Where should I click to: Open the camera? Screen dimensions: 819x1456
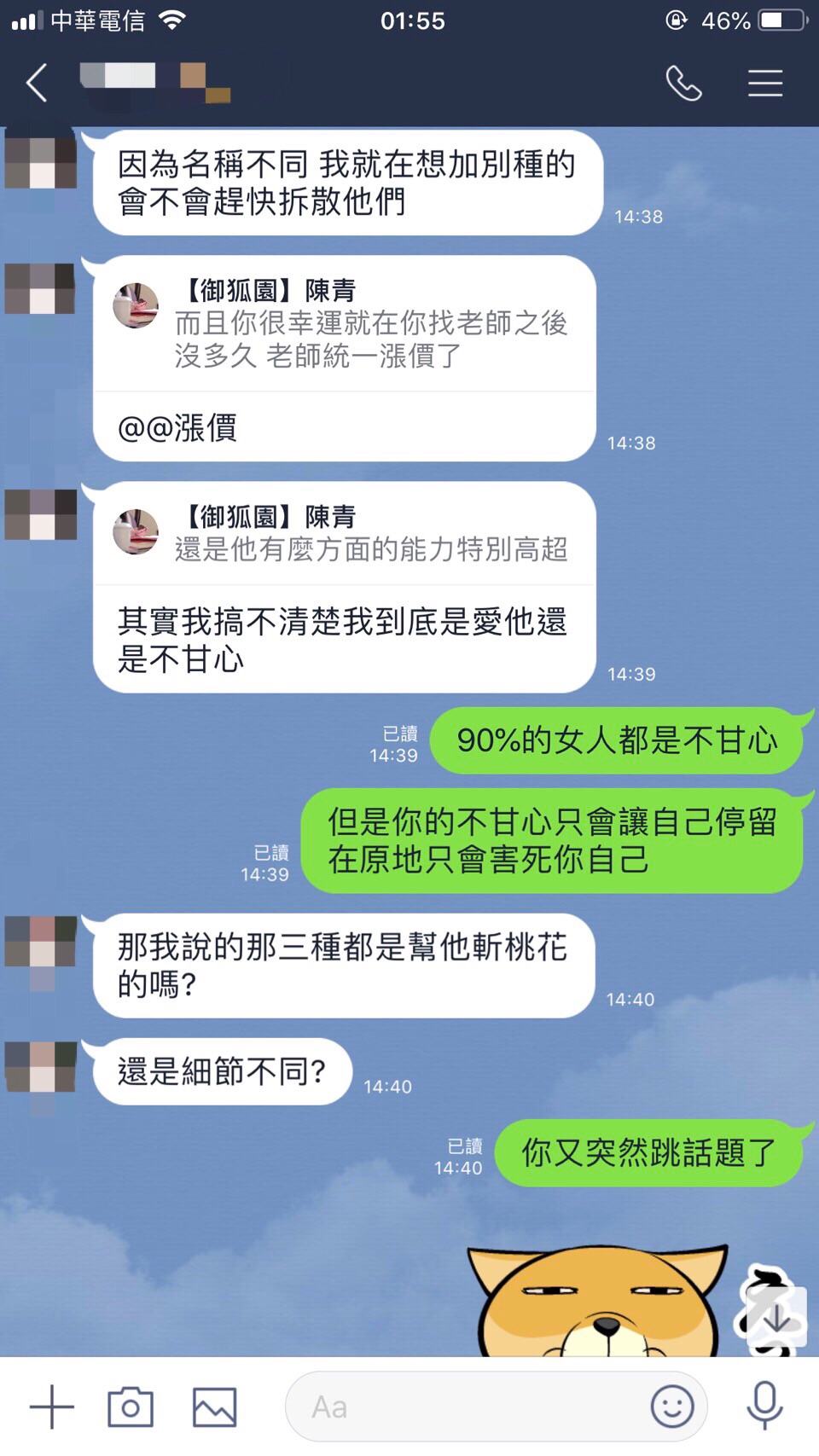[131, 1407]
